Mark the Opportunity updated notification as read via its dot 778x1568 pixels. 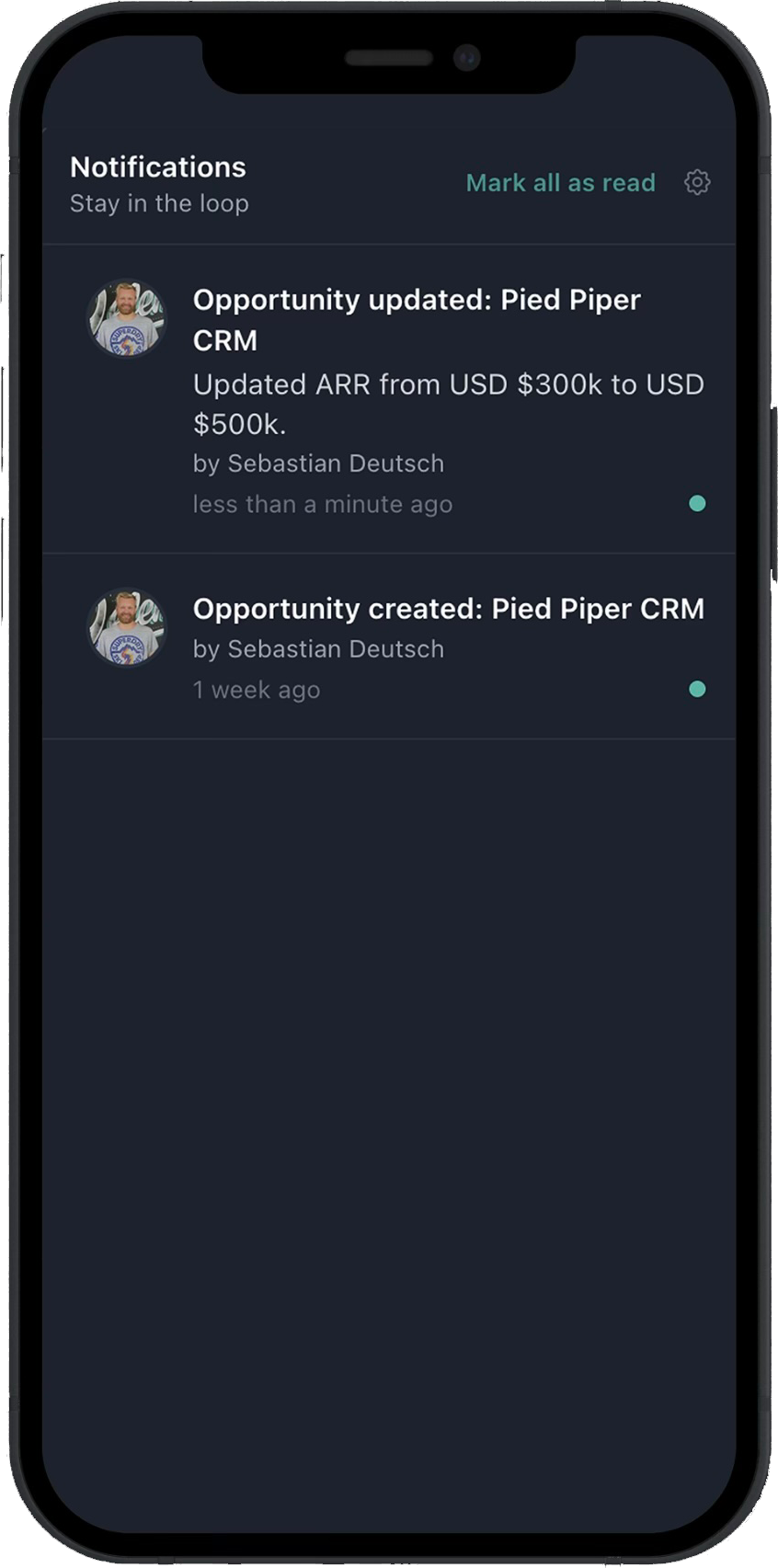point(698,503)
